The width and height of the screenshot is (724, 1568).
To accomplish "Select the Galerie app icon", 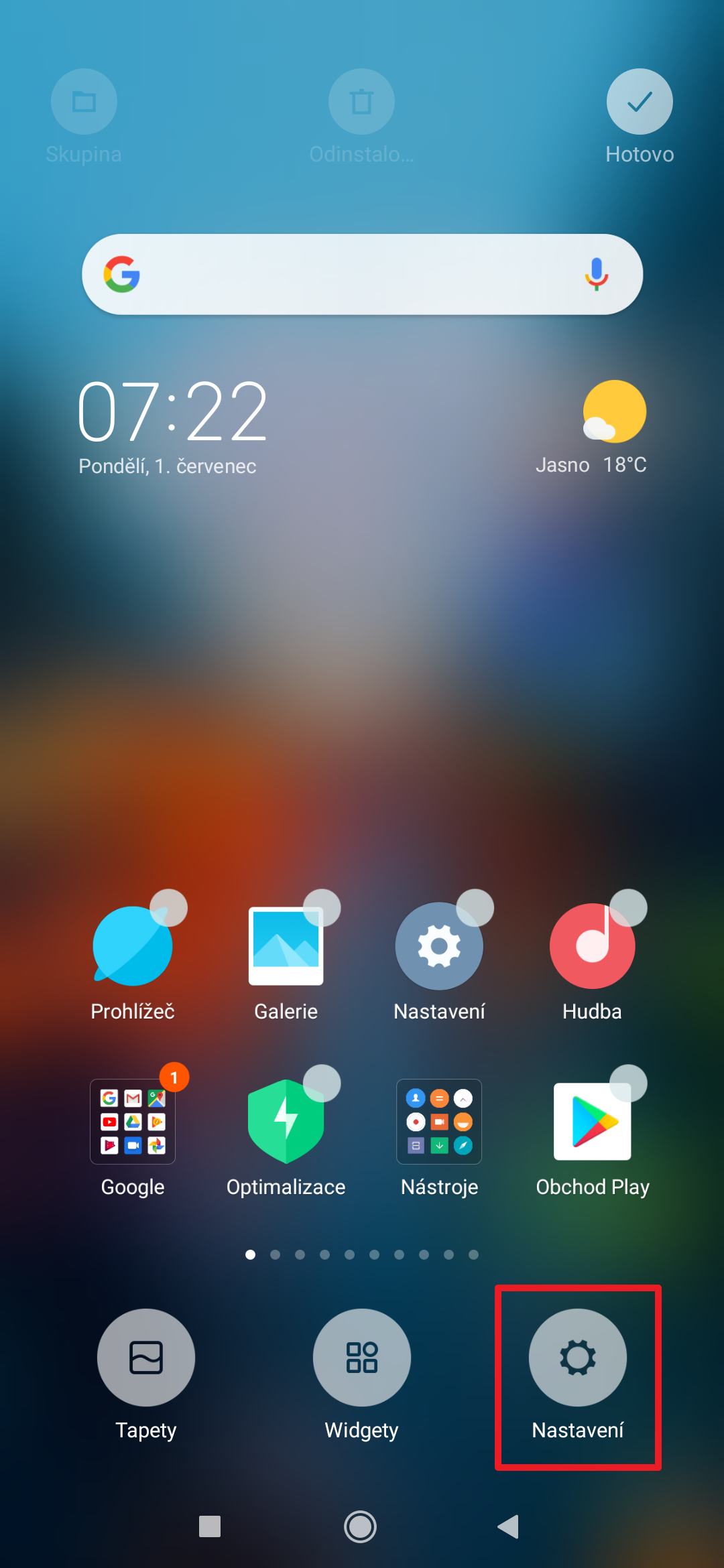I will [x=286, y=946].
